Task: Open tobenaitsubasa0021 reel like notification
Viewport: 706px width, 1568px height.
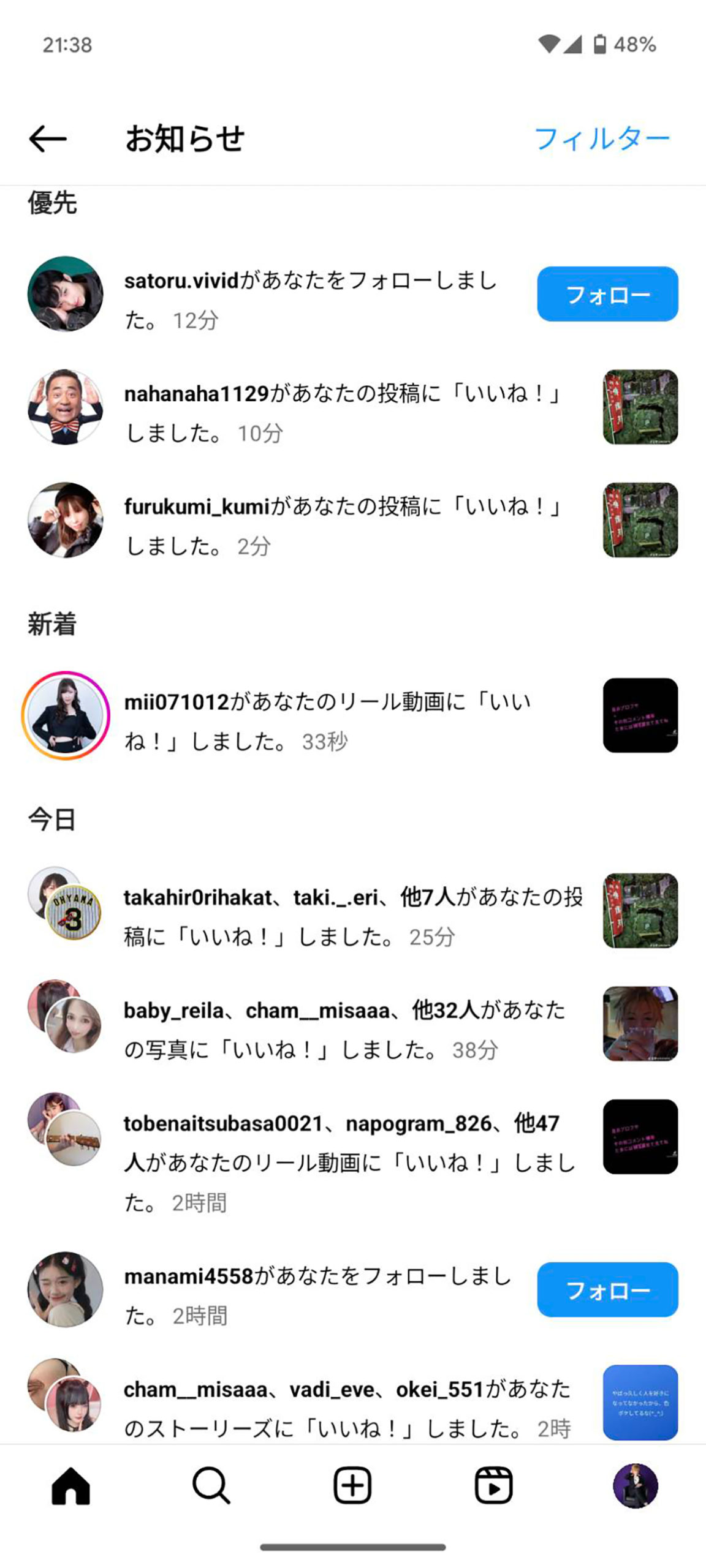Action: (349, 1162)
